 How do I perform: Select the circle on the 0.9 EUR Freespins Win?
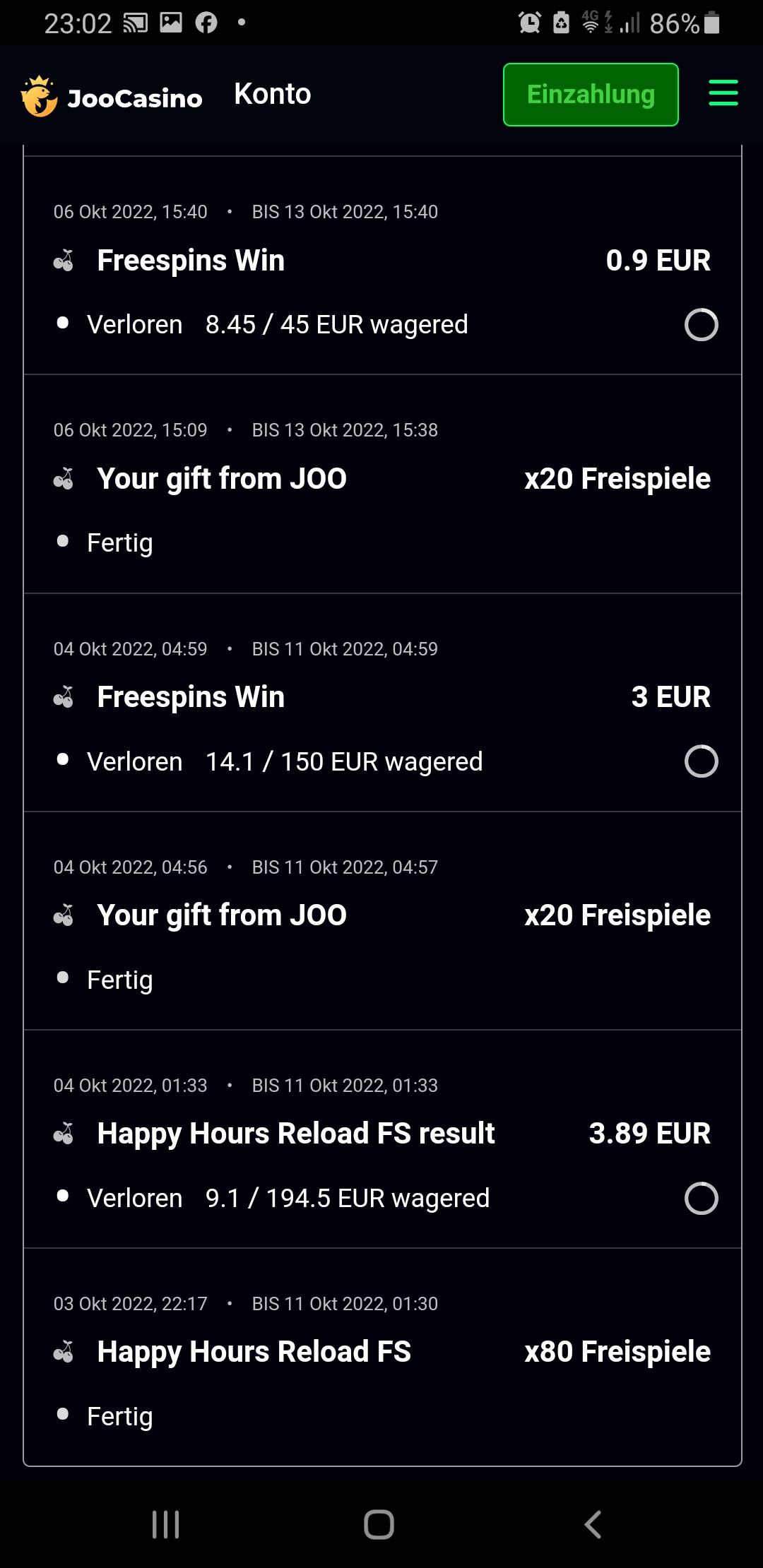[x=701, y=325]
